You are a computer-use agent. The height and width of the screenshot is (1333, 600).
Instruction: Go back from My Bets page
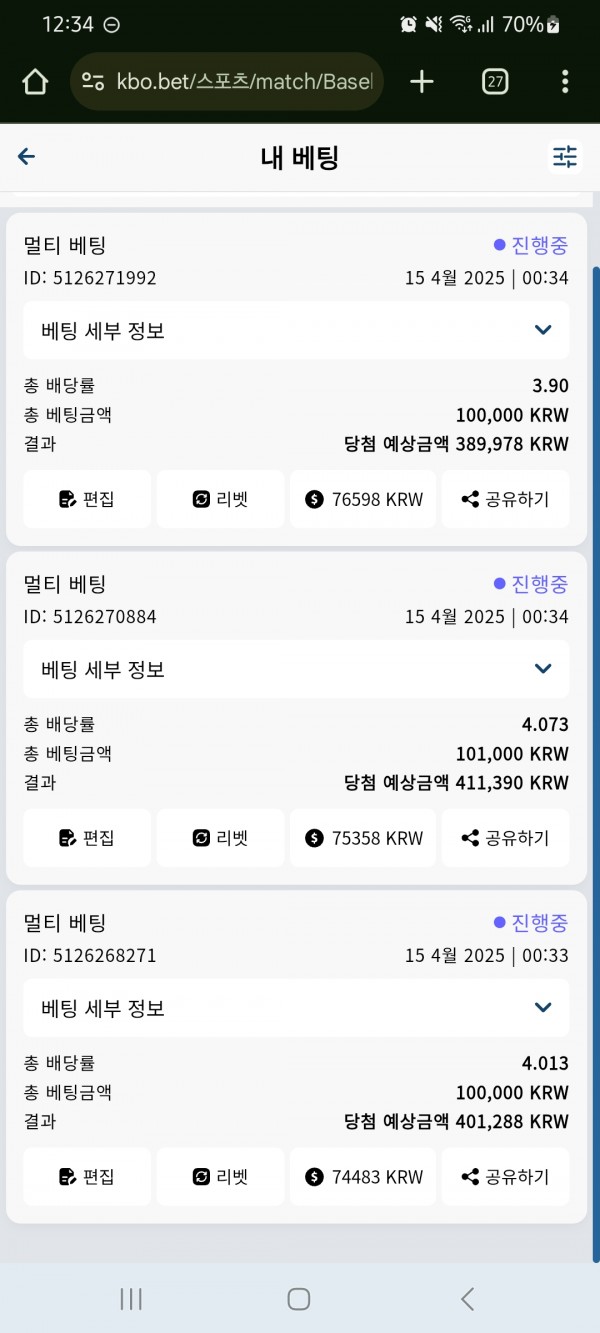(x=27, y=156)
